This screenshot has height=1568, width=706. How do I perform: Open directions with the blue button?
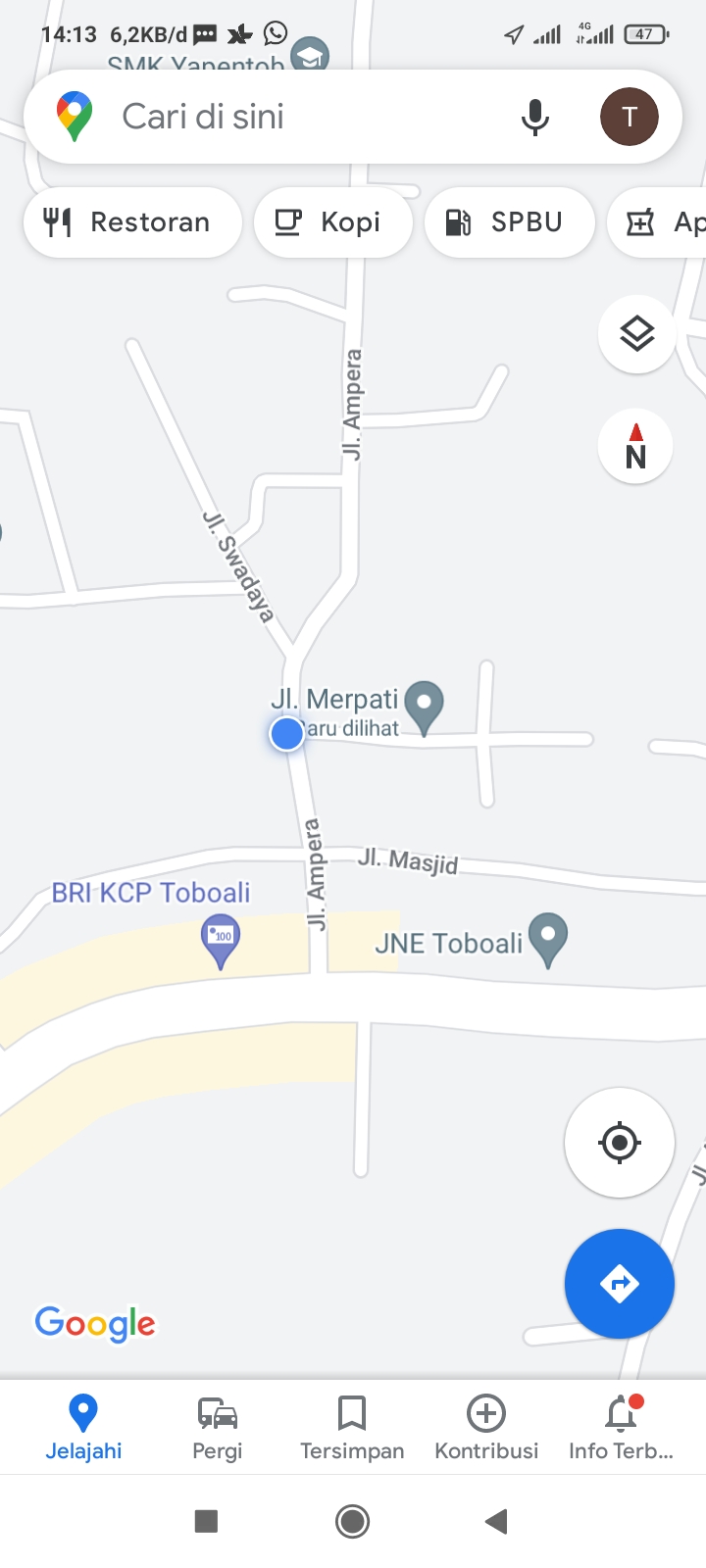[619, 1283]
